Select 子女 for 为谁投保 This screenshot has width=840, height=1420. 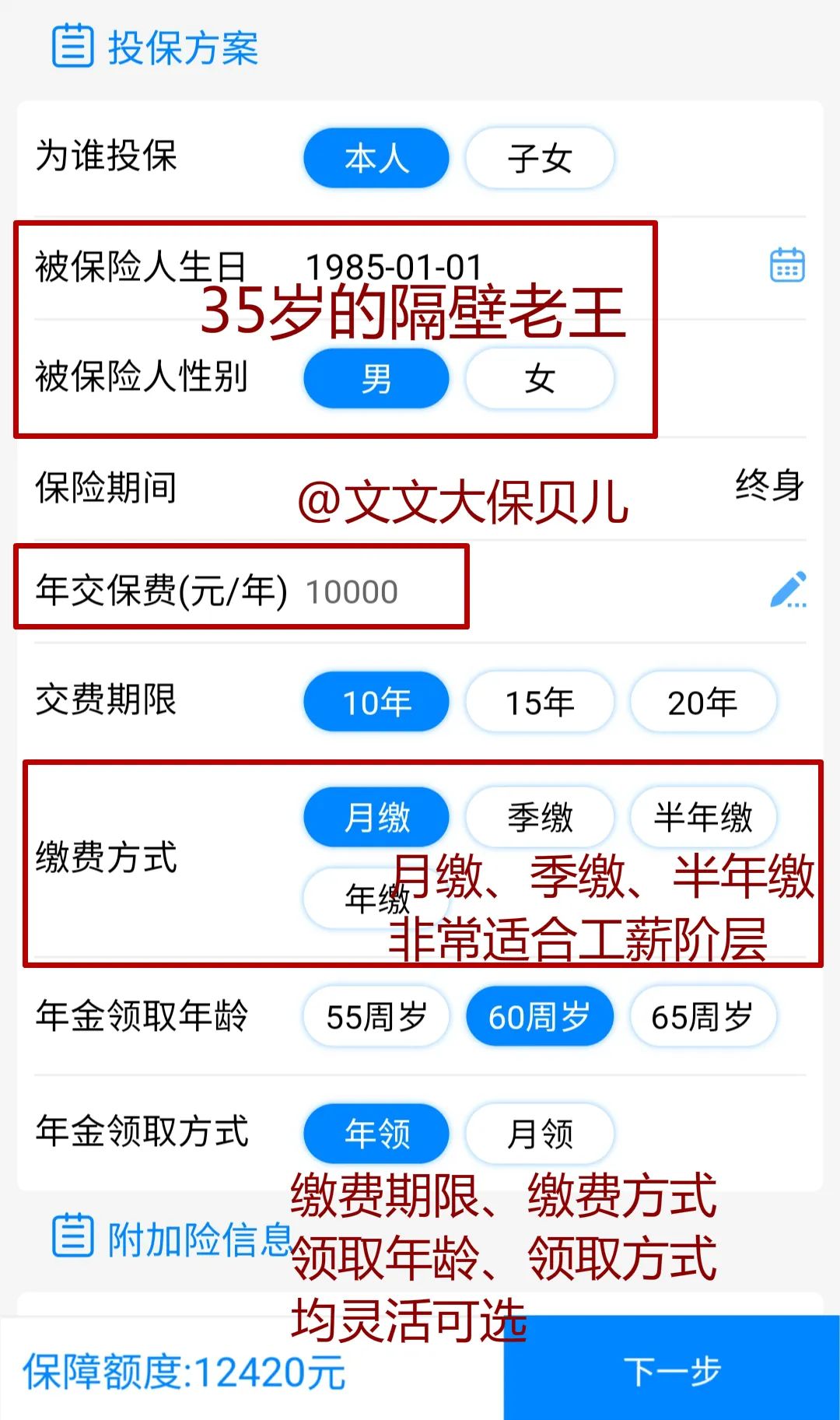539,158
